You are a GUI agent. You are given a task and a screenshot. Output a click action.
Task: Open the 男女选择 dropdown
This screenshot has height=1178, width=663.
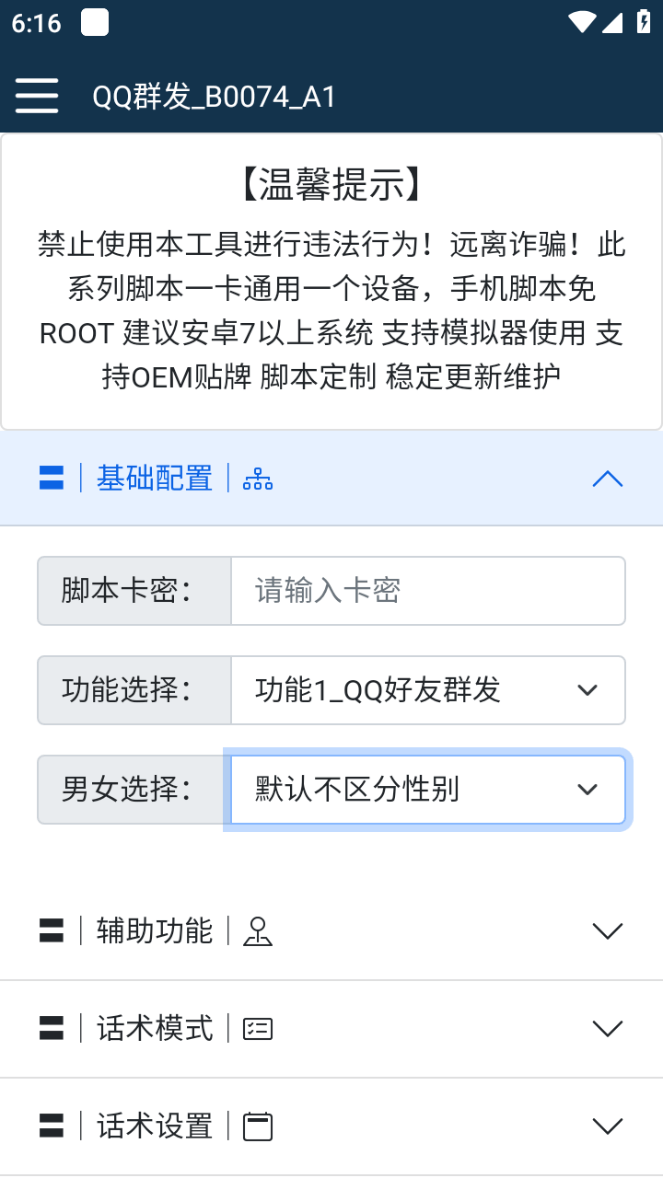[427, 790]
